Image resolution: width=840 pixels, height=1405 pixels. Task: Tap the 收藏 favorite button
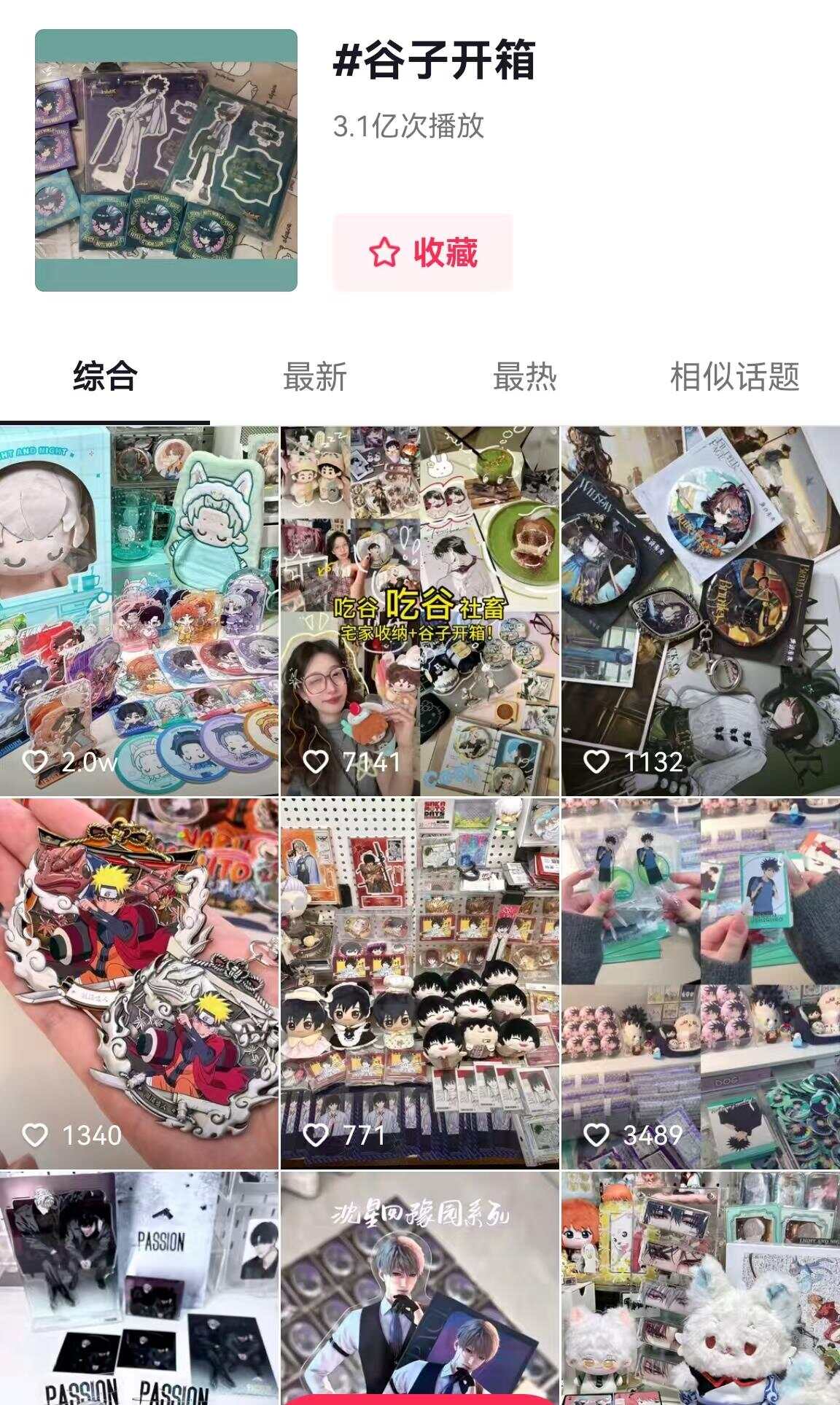[423, 252]
